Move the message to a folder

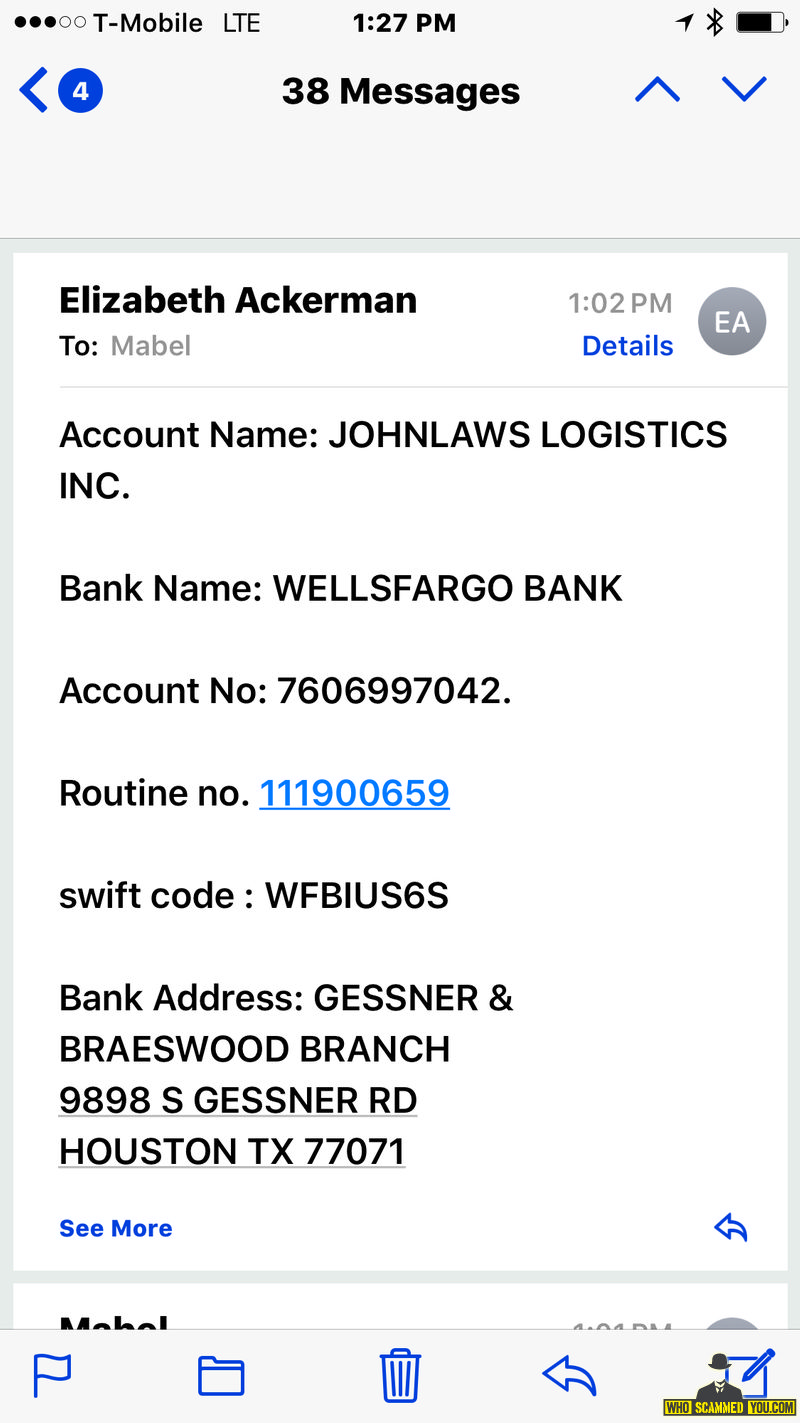click(221, 1375)
